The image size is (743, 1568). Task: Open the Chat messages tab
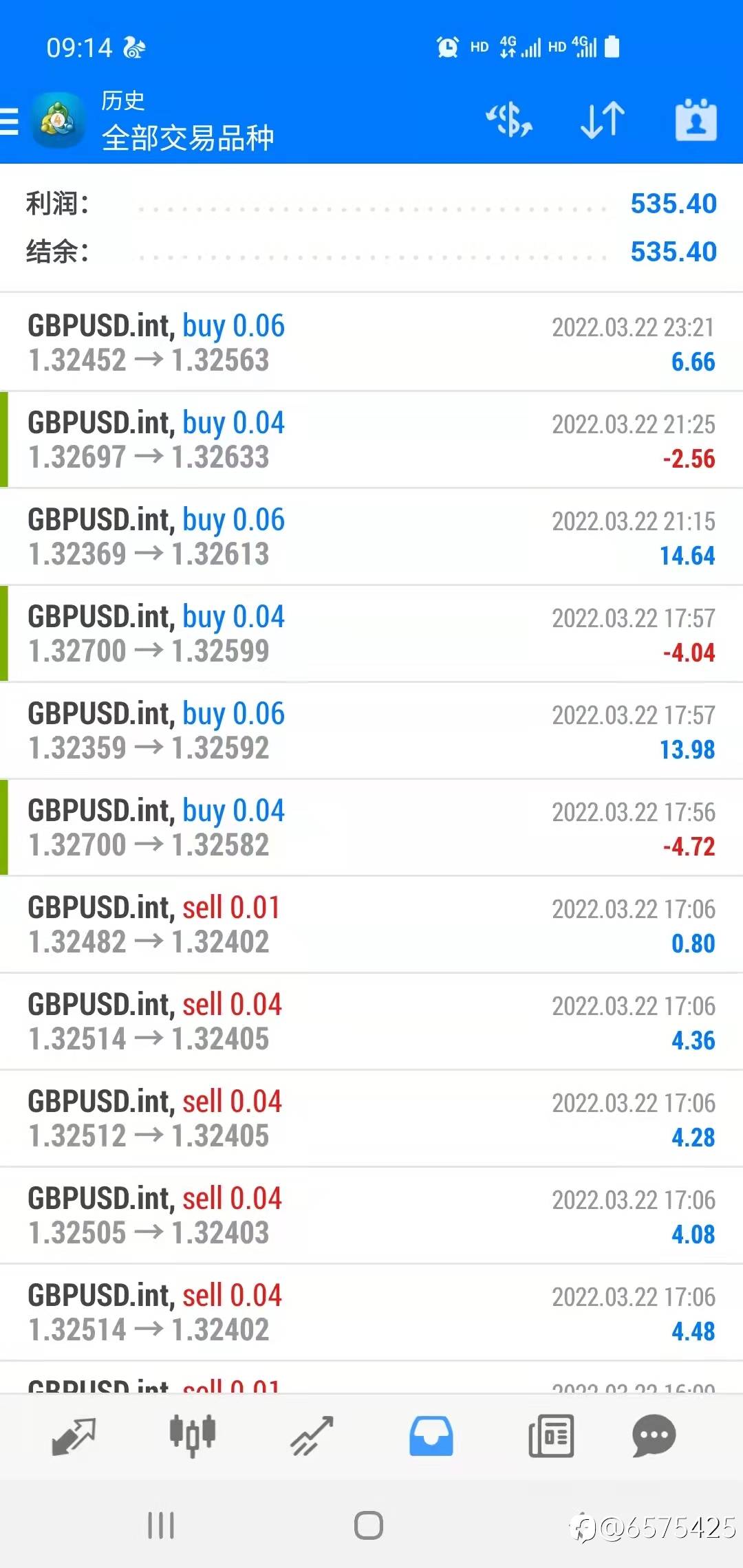click(654, 1436)
